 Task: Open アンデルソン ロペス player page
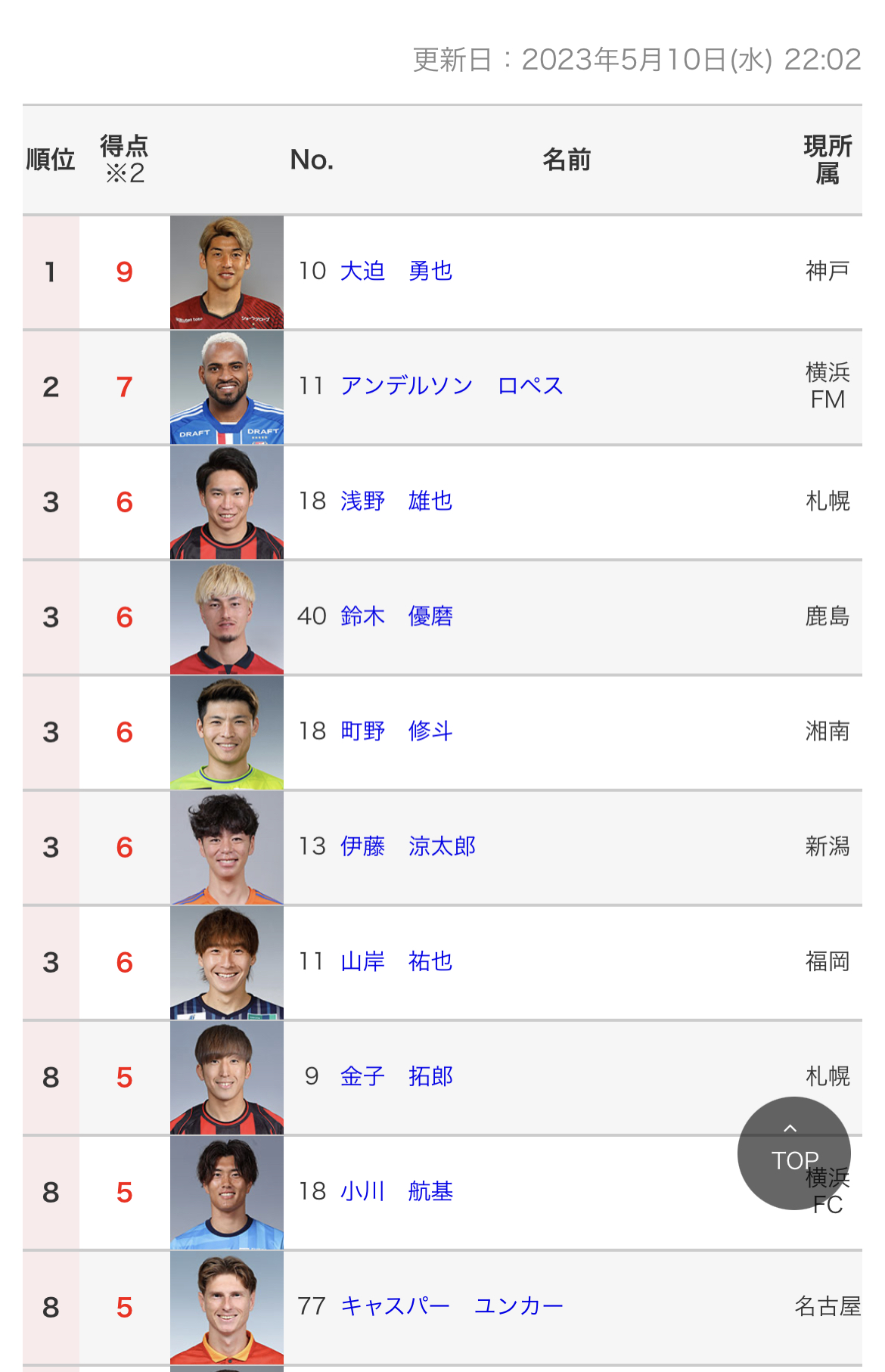[x=452, y=386]
